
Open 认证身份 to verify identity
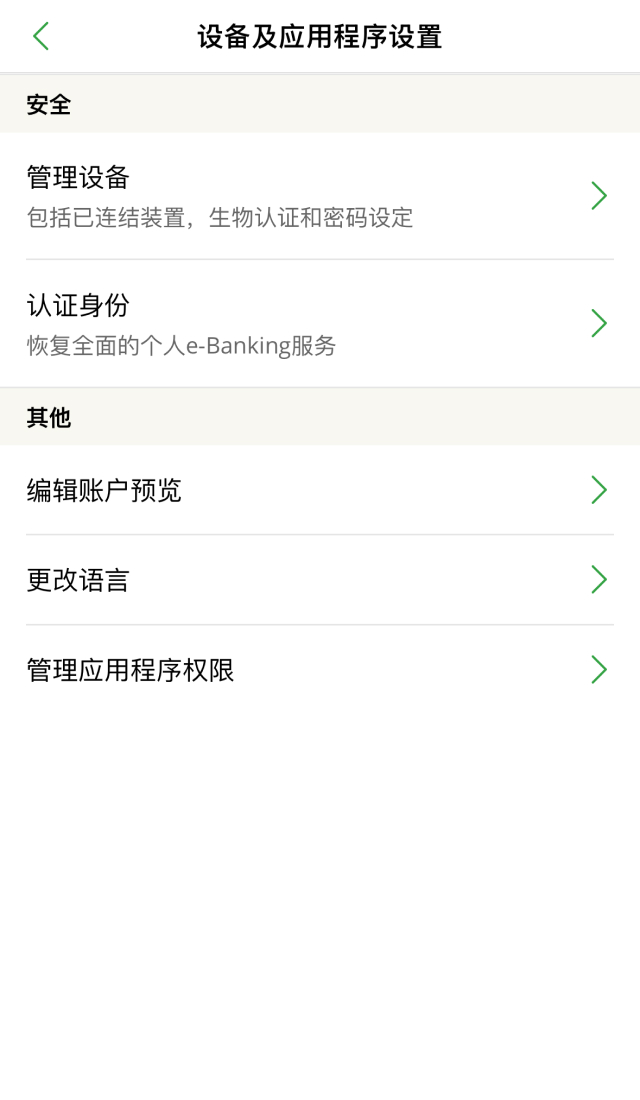tap(319, 323)
